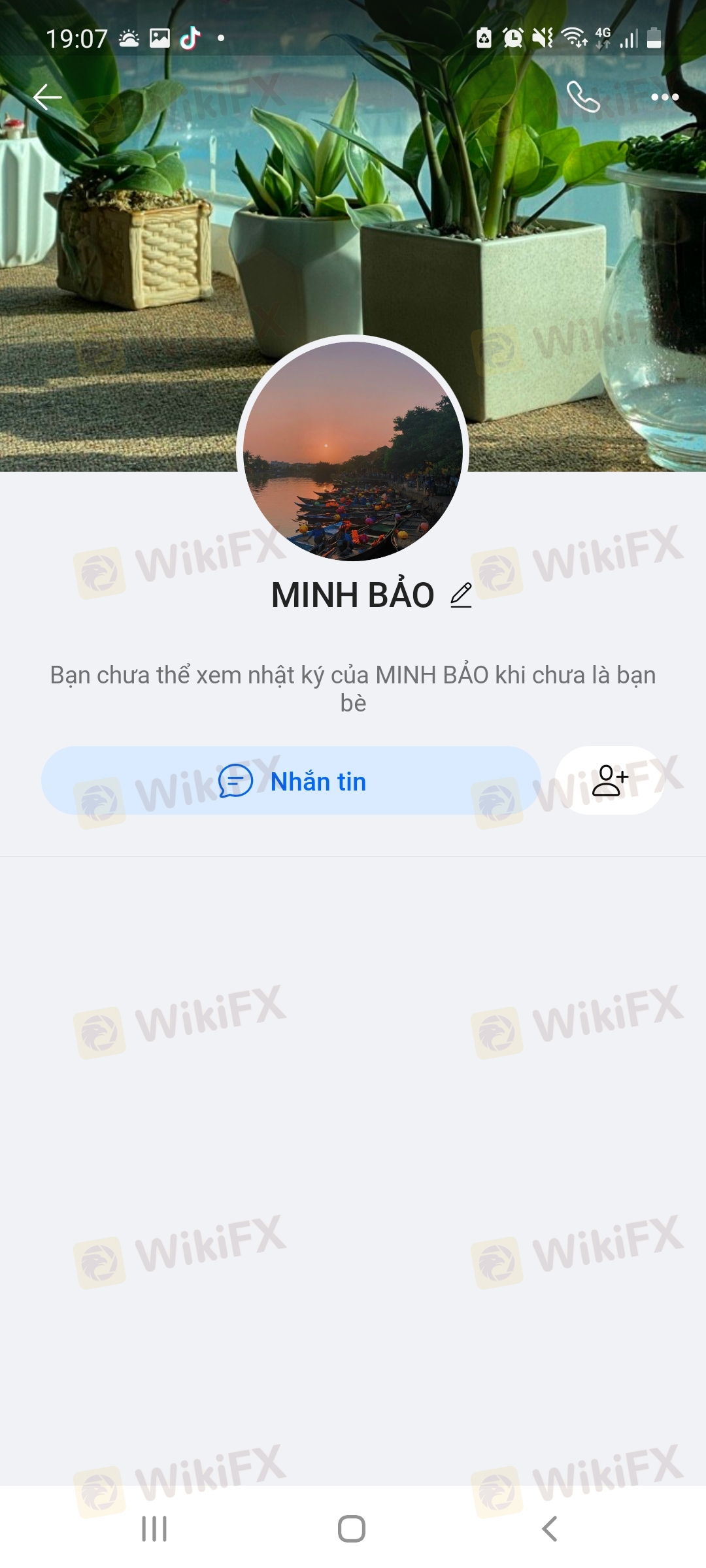
Task: Go to home screen via navigation bar
Action: tap(352, 1529)
